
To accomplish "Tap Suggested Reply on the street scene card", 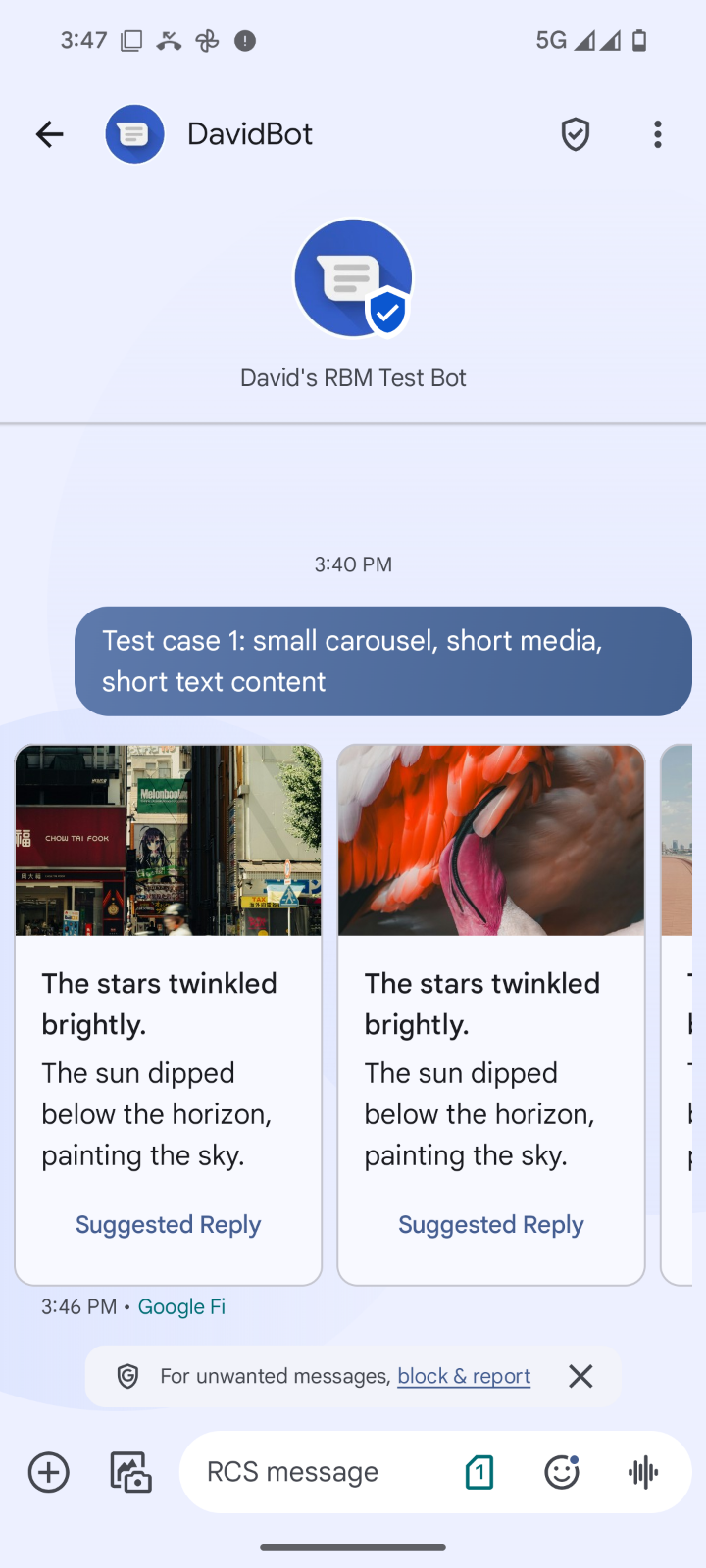I will 168,1225.
